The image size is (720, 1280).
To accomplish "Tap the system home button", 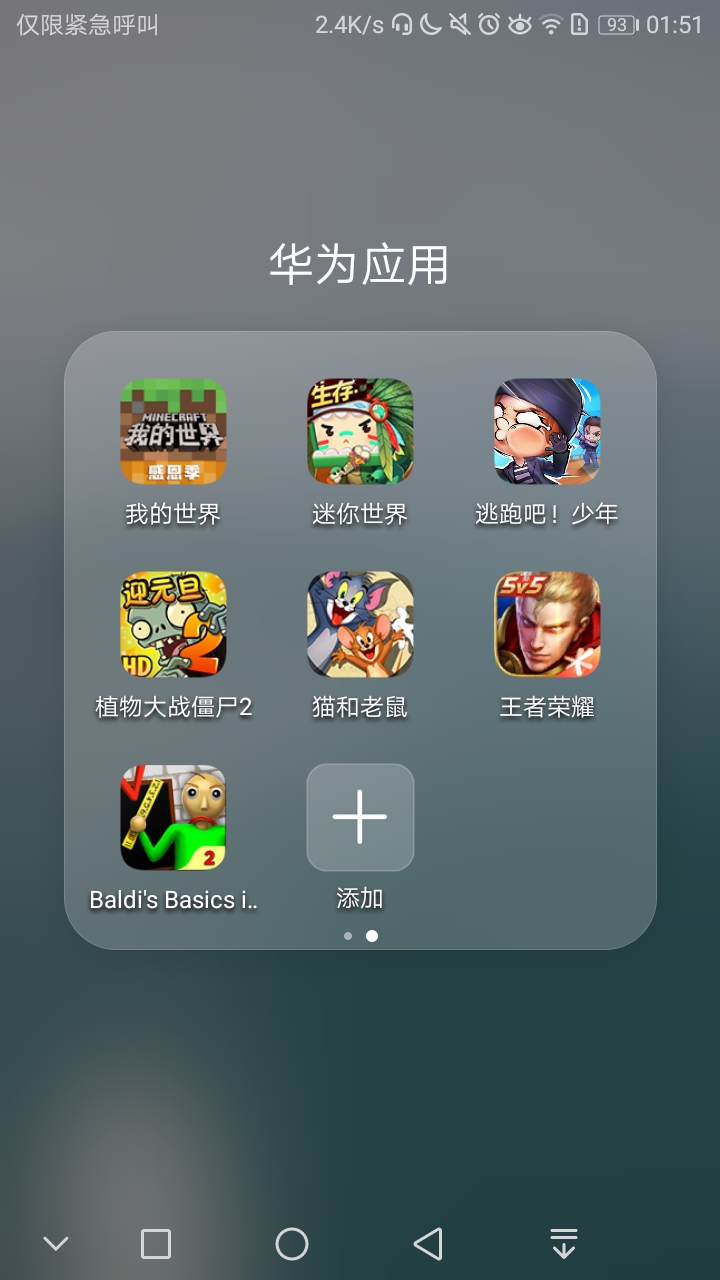I will coord(292,1244).
